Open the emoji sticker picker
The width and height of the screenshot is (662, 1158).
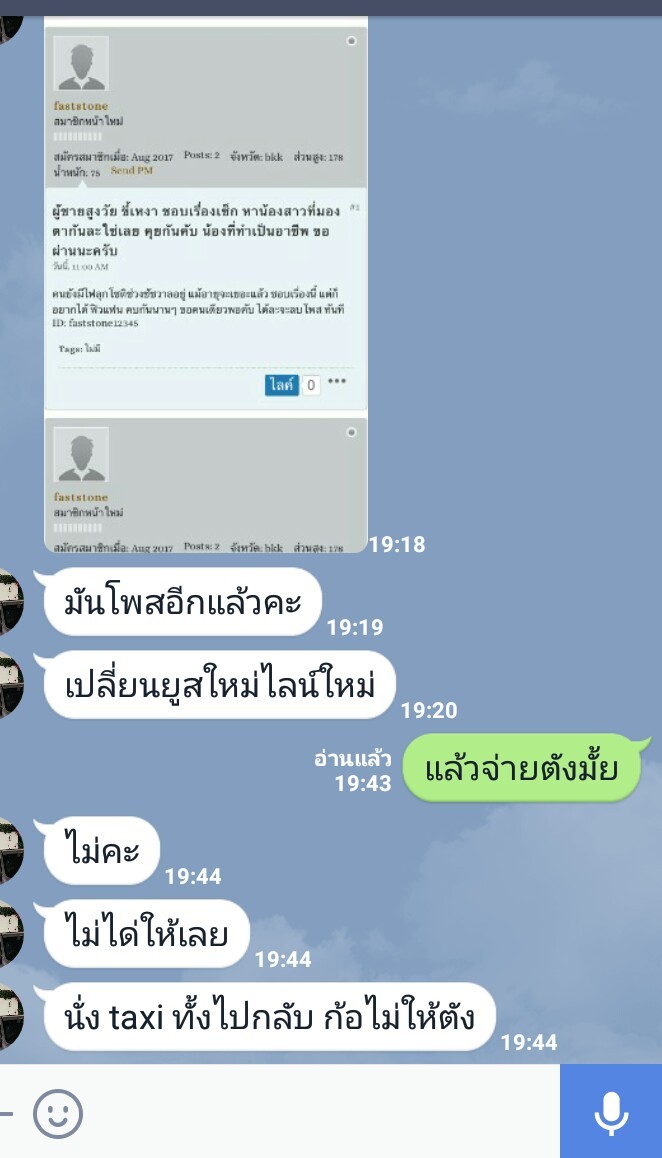pos(58,1113)
